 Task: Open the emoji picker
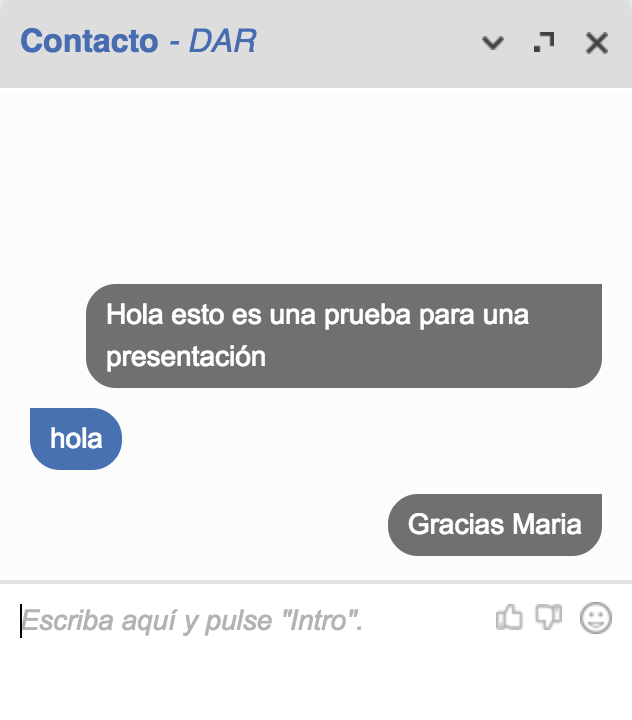point(596,618)
